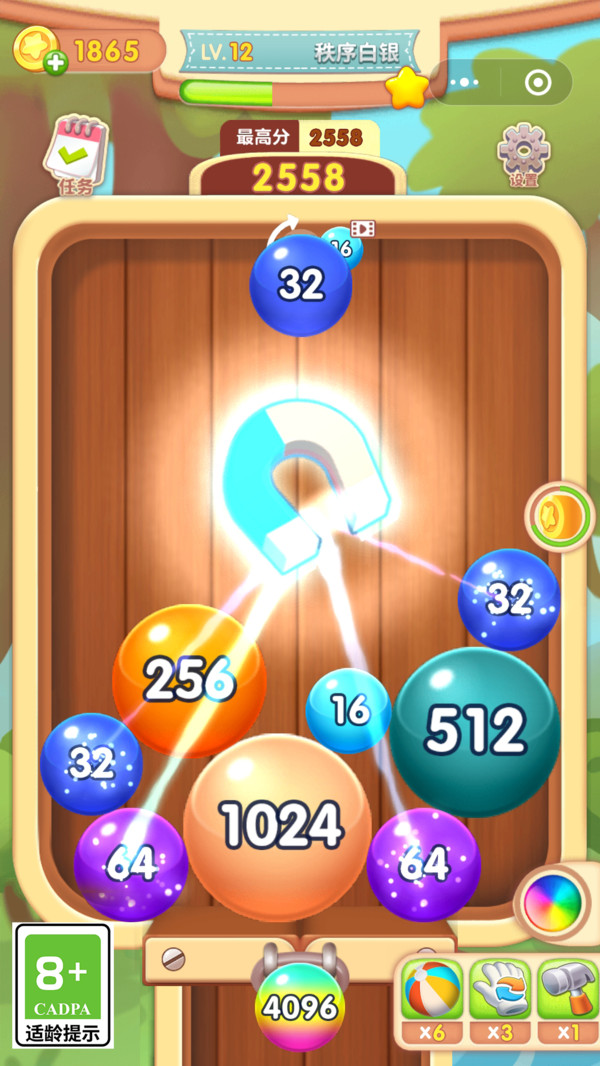Open the rainbow color wheel booster
600x1066 pixels.
pos(553,903)
